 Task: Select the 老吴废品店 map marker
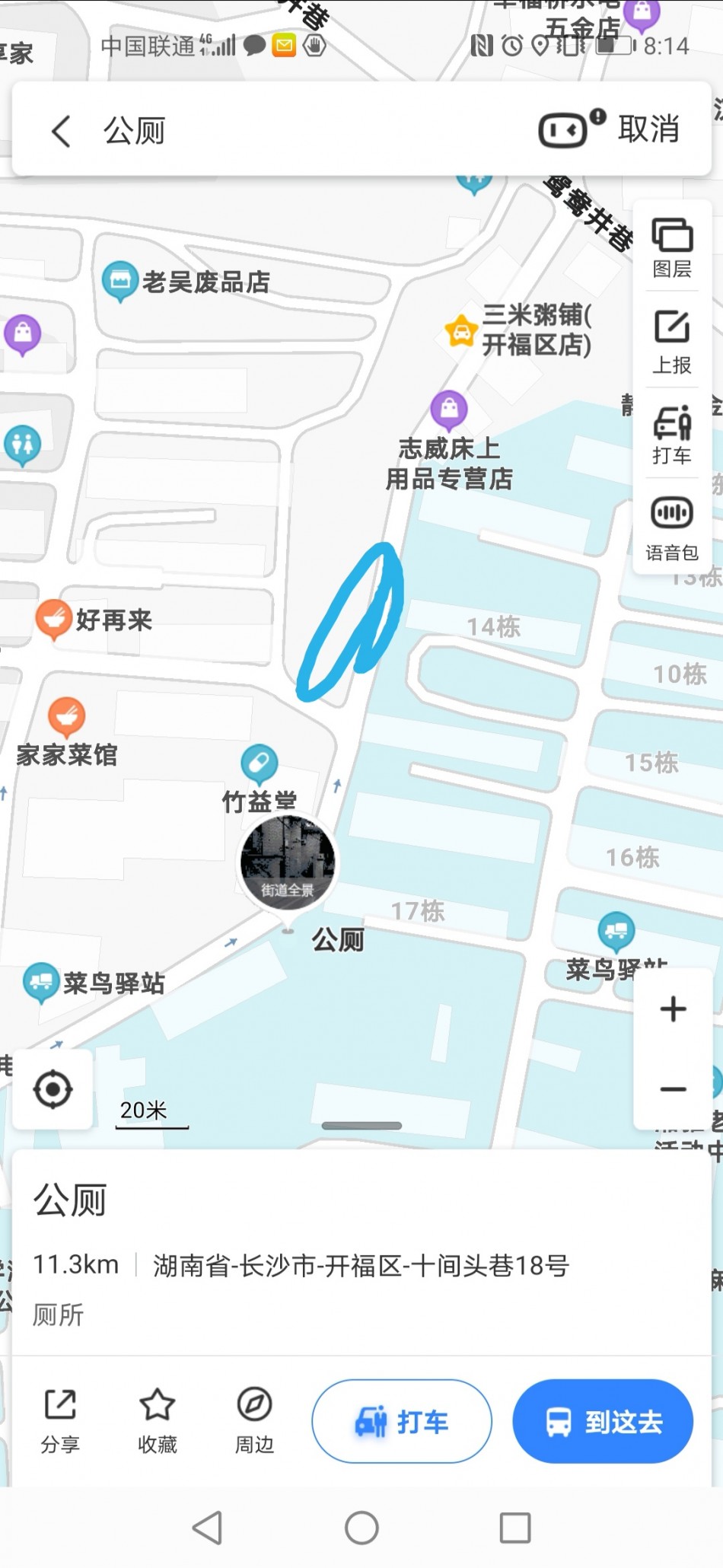[x=120, y=280]
